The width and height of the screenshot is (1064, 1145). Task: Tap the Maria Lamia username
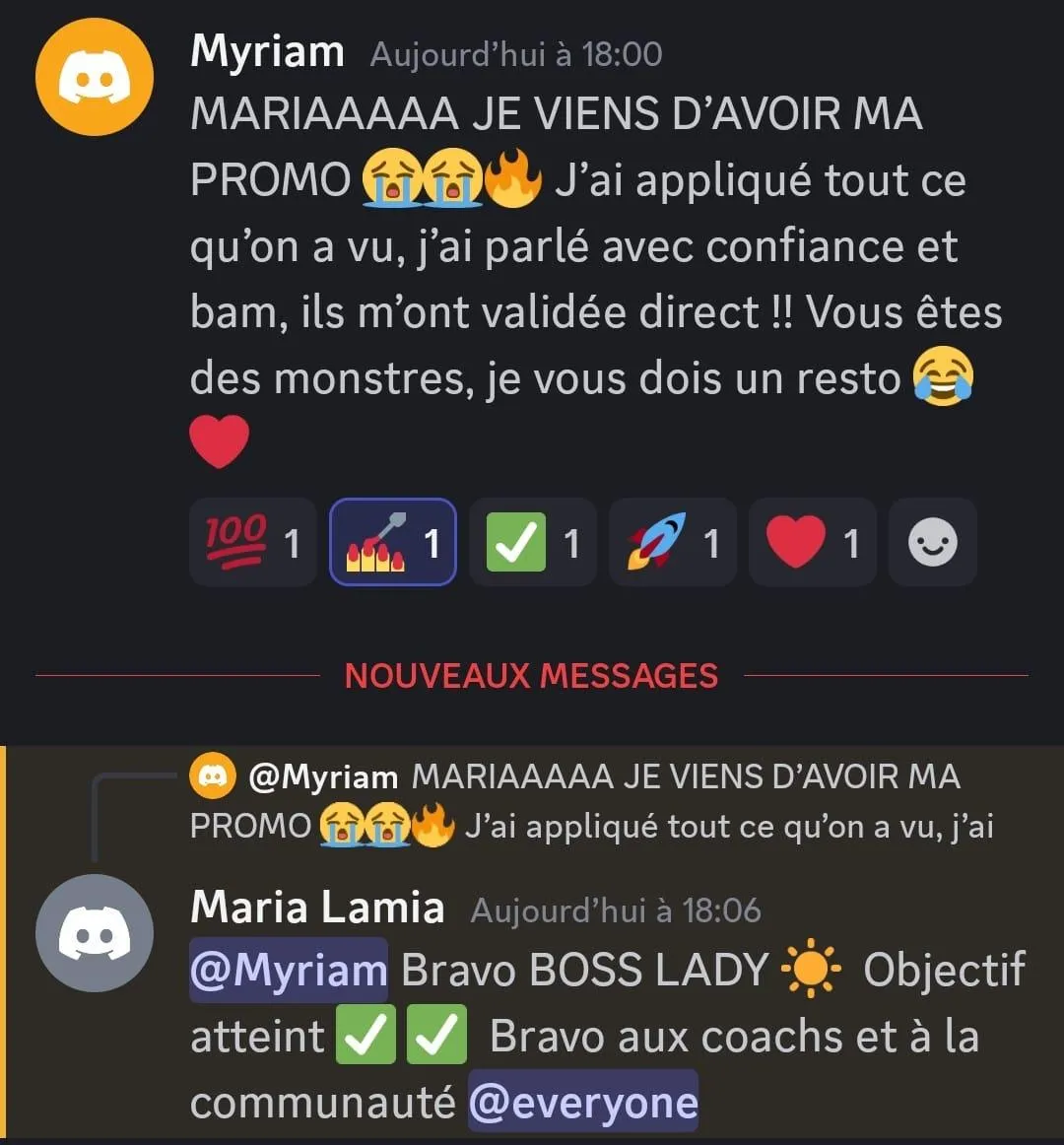point(316,907)
